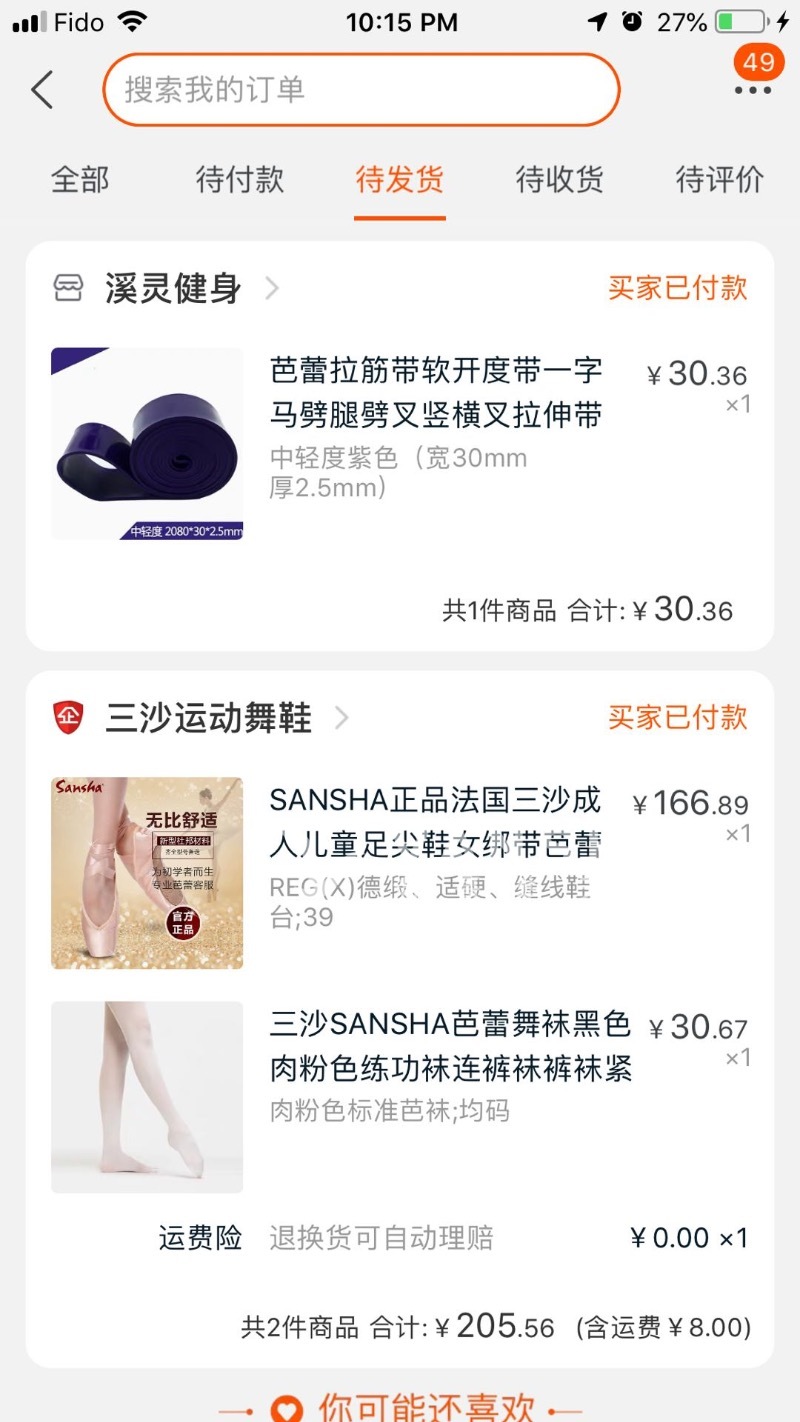Switch to the 待收货 tab

pyautogui.click(x=560, y=180)
